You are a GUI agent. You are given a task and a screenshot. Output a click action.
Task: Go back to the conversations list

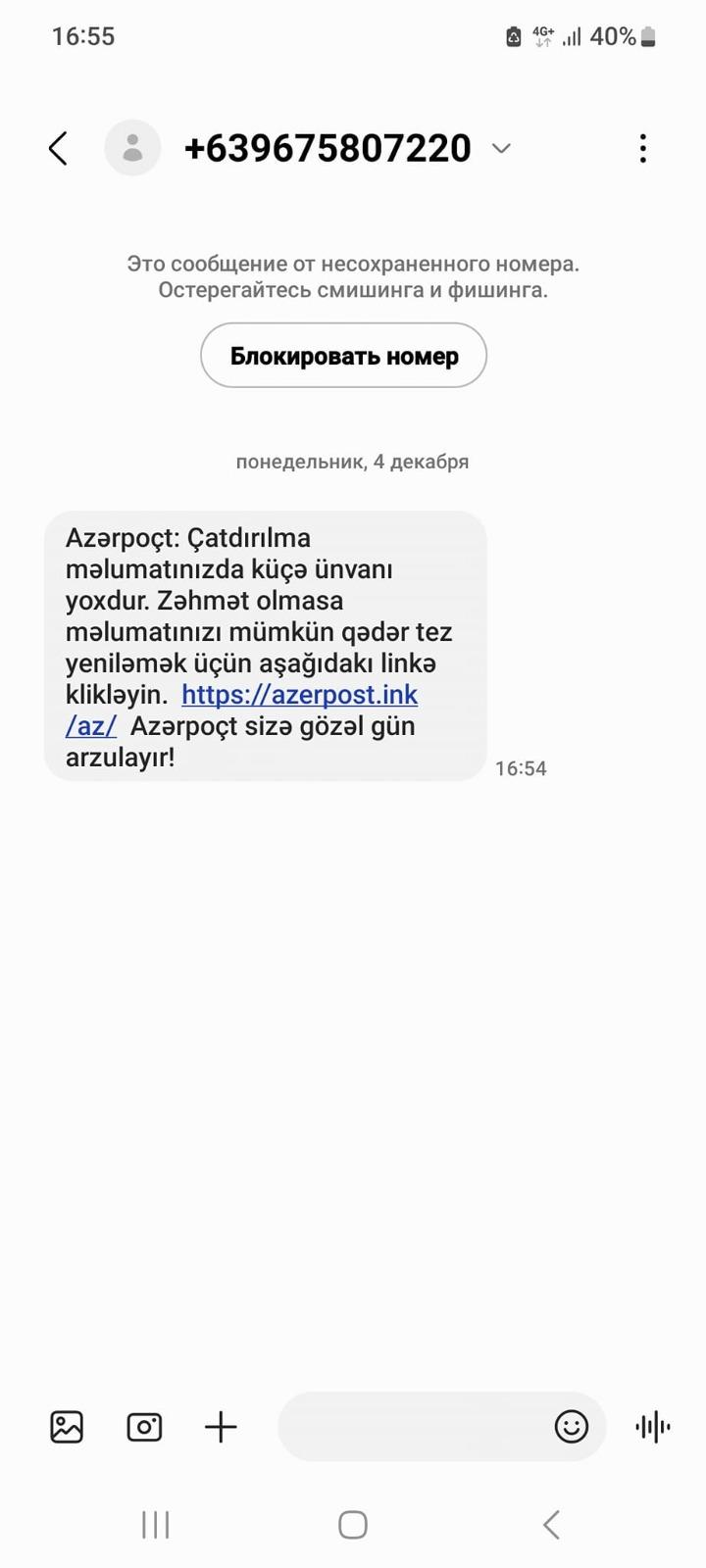tap(59, 149)
